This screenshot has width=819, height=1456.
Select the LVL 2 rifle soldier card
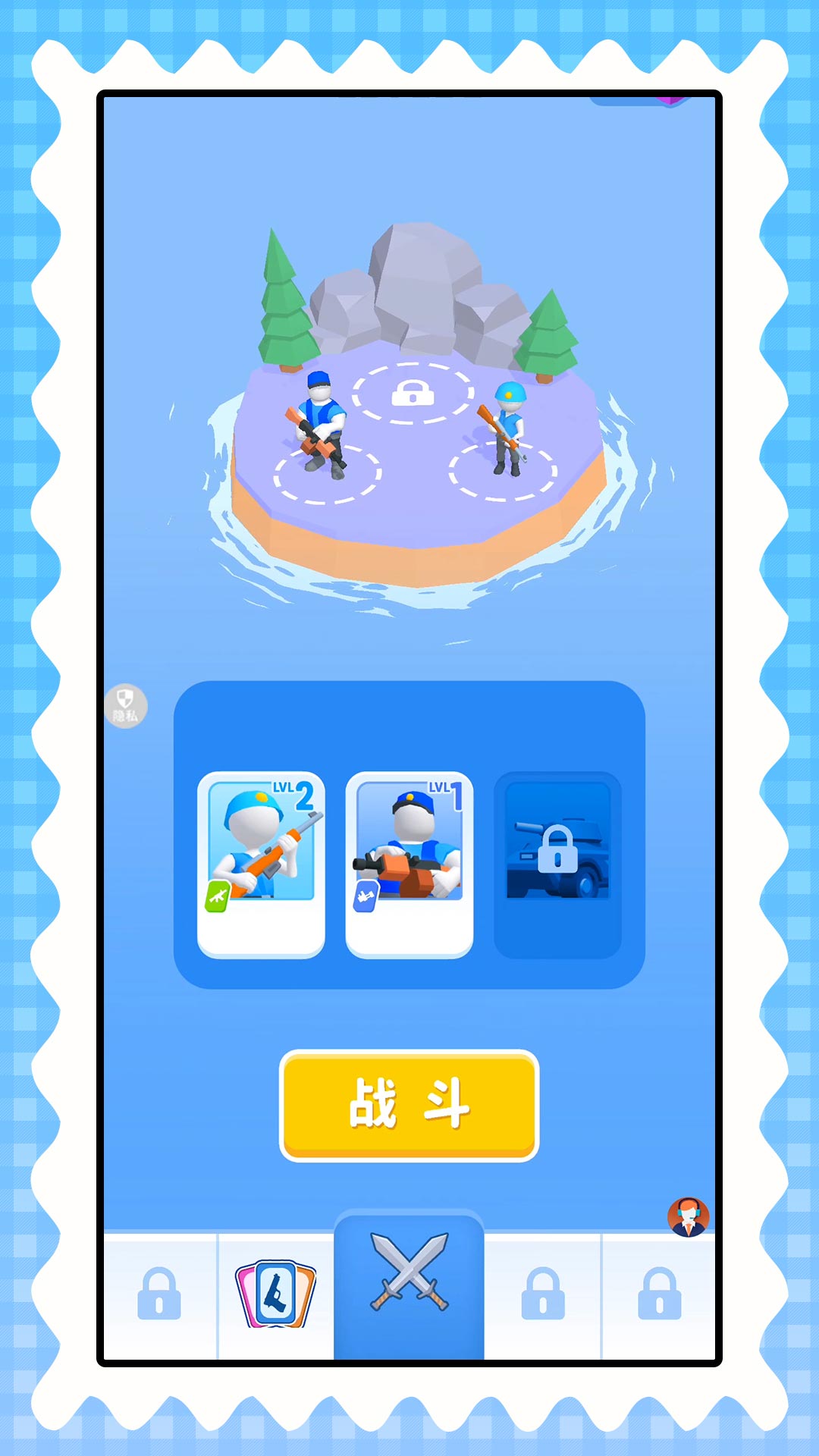point(261,864)
